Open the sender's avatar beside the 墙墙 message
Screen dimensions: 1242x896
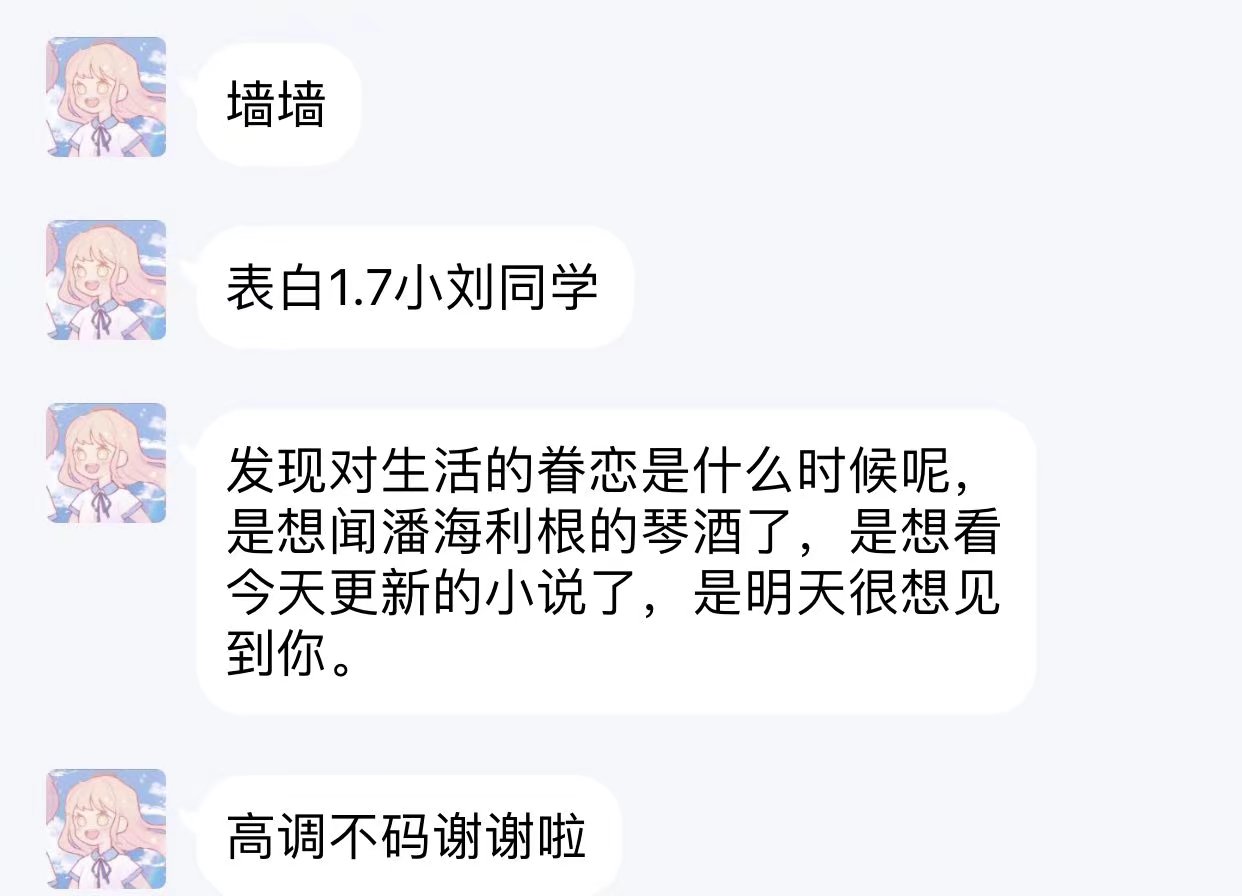click(106, 97)
